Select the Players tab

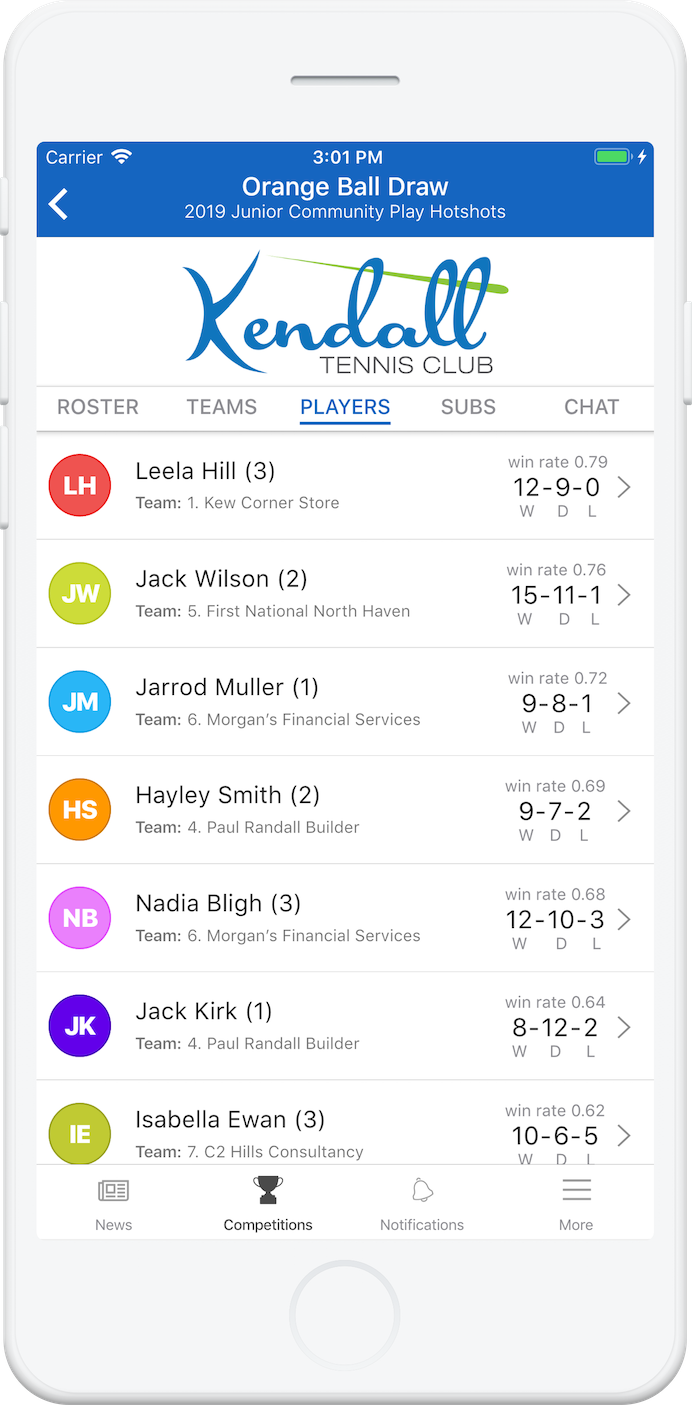345,407
